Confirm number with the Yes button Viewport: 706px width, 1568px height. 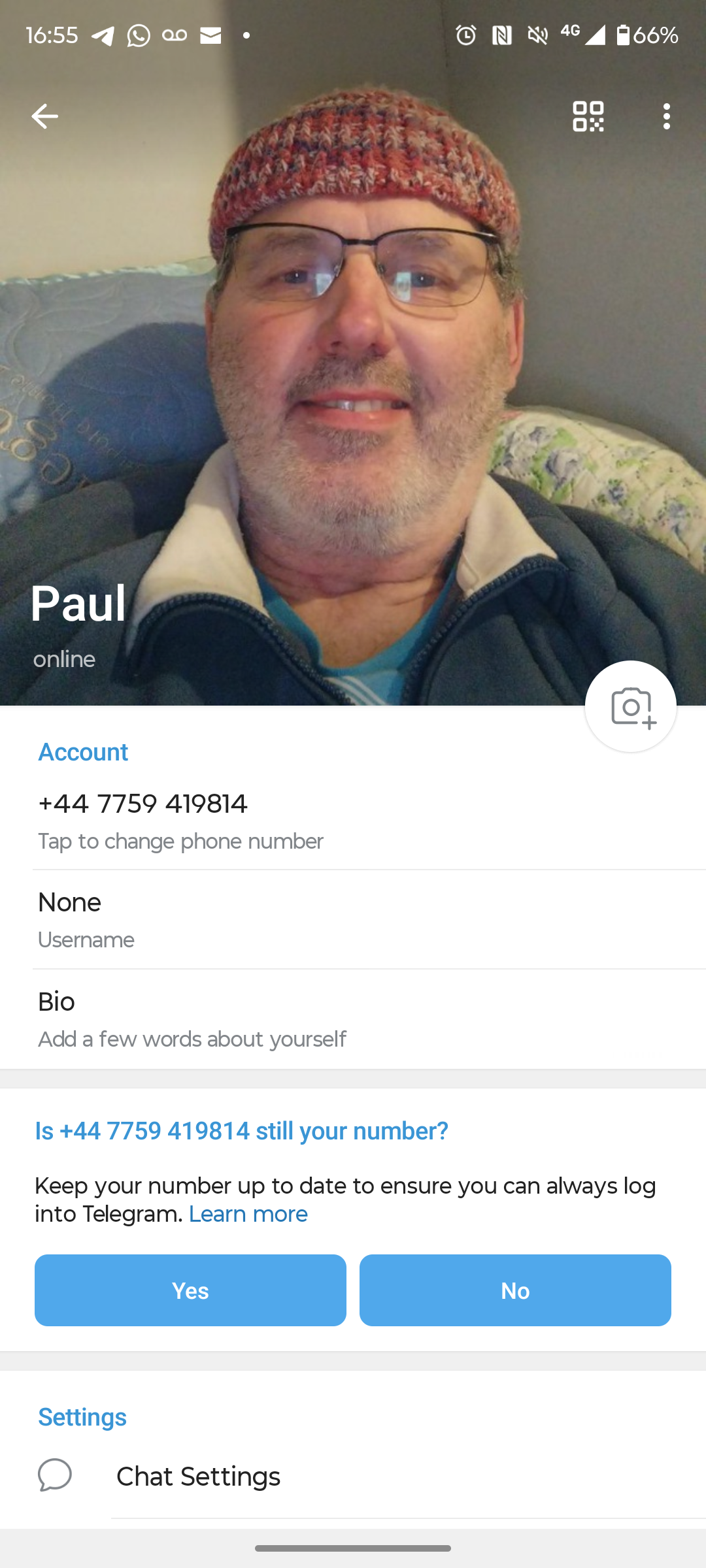[190, 1290]
